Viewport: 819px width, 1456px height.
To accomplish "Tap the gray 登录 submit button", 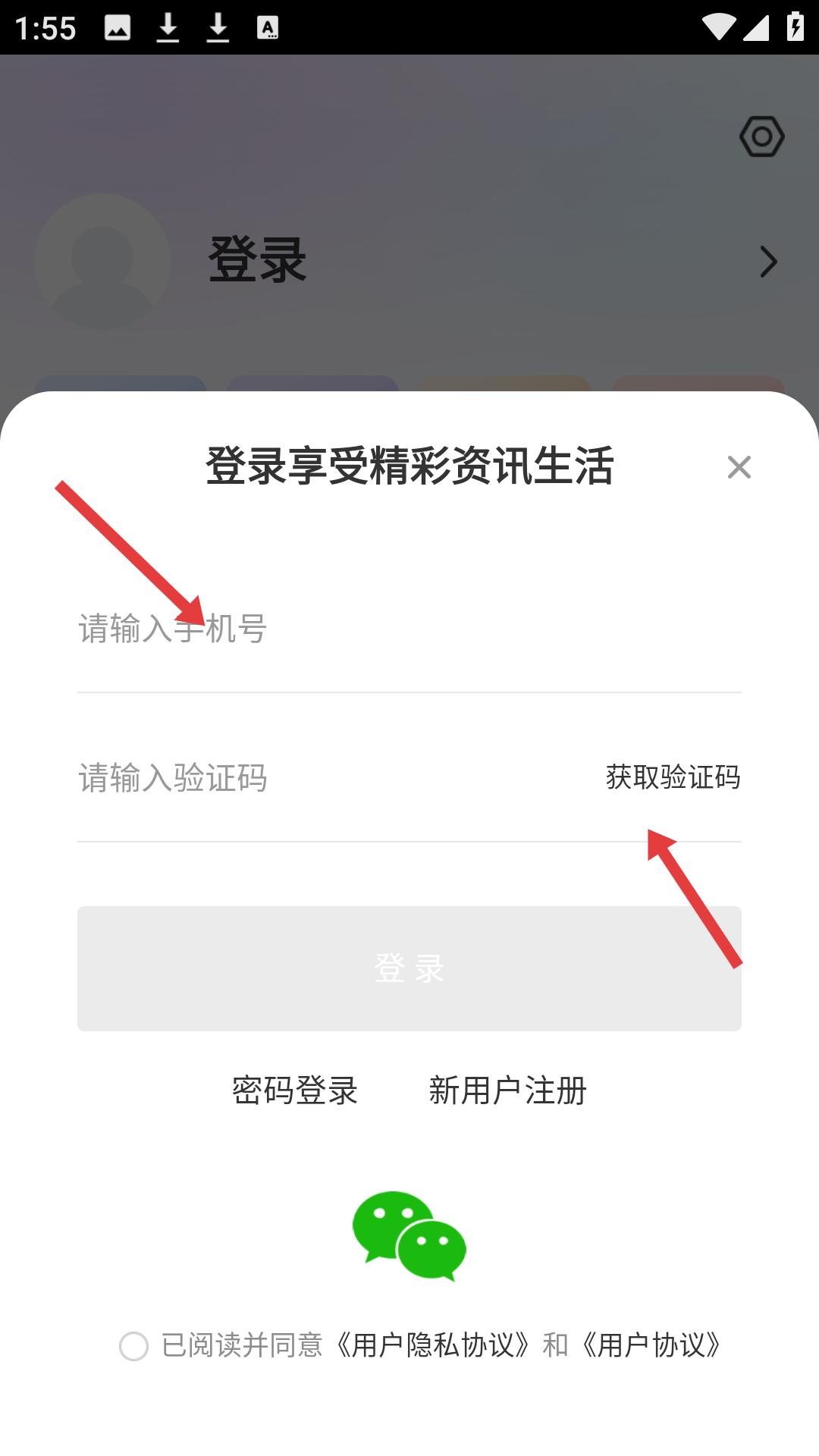I will (409, 968).
